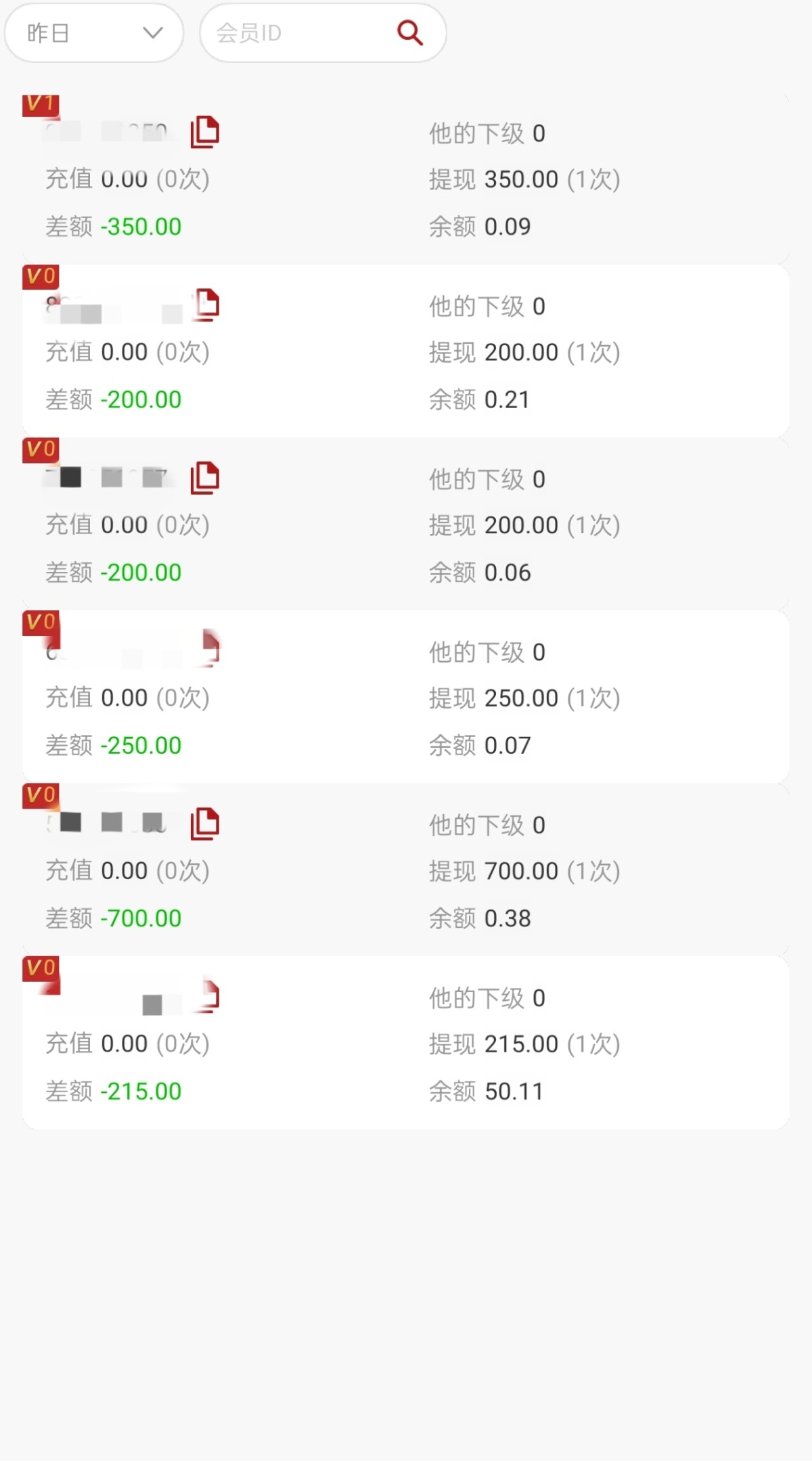This screenshot has width=812, height=1461.
Task: Copy ID of member with 提现 700.00
Action: [205, 824]
